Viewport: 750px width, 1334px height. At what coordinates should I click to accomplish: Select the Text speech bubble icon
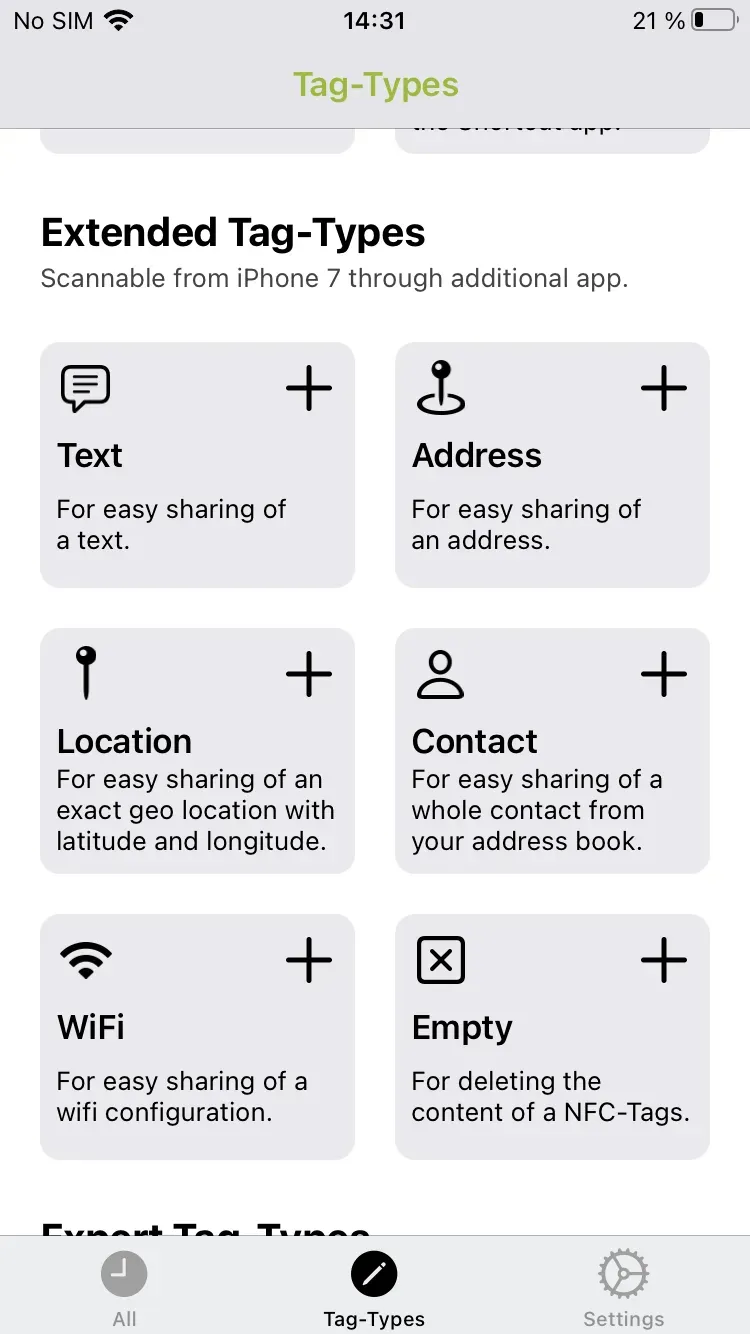84,388
